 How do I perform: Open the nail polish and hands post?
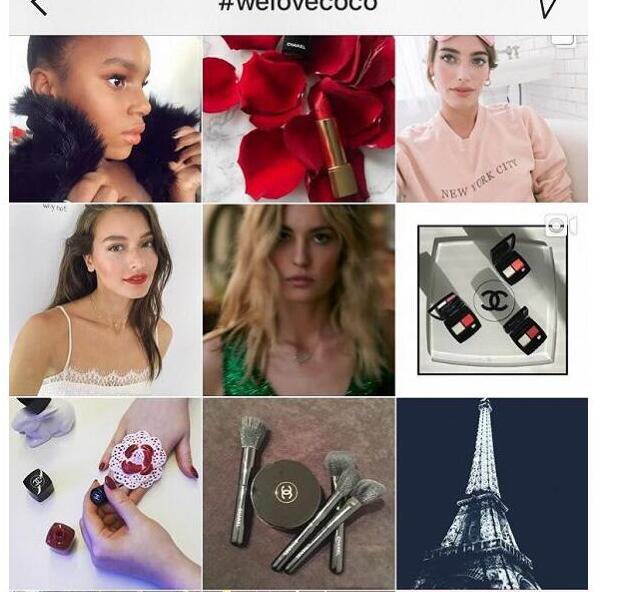[x=105, y=493]
